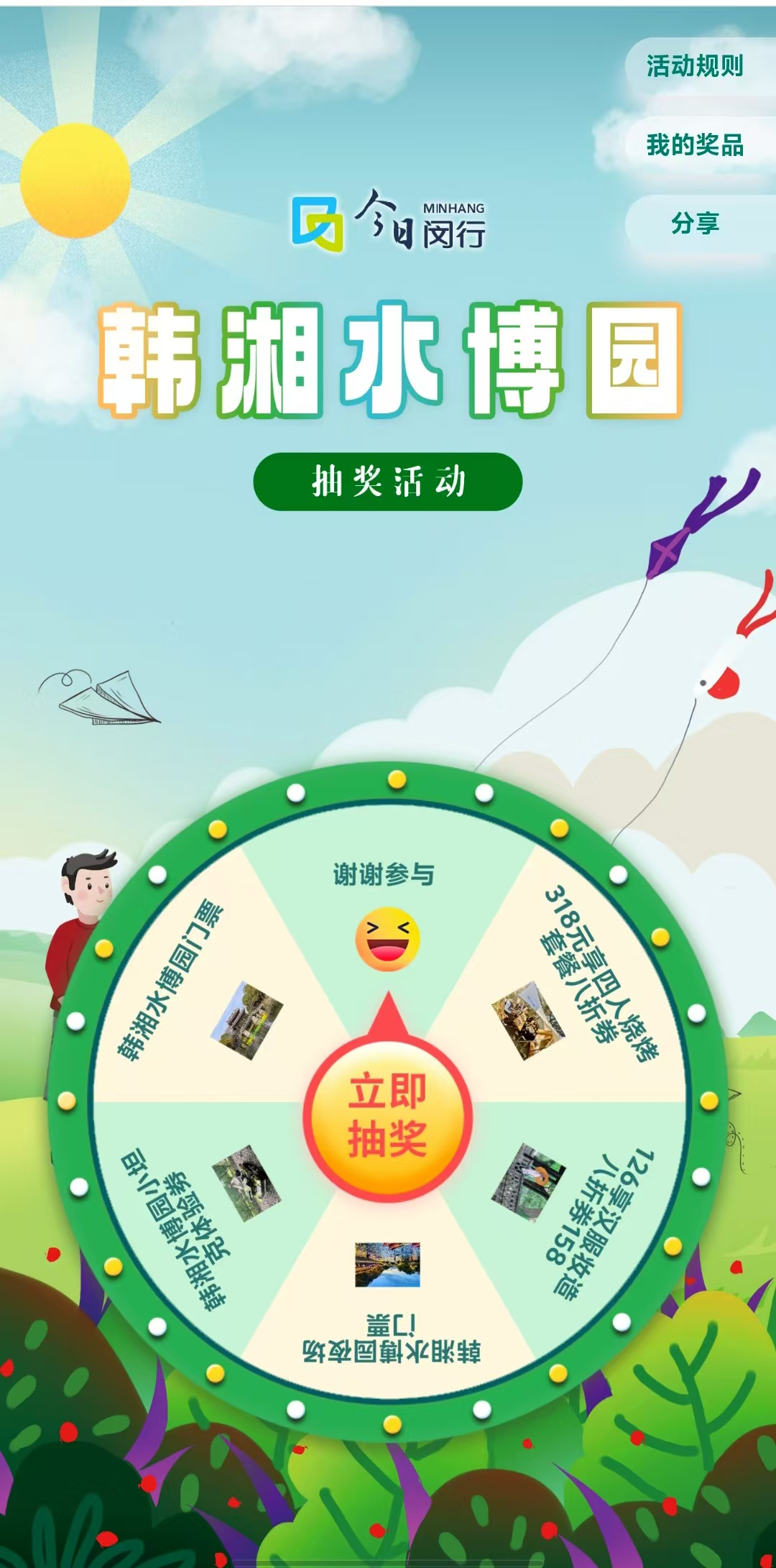Open the 活动规则 rules button

(695, 66)
